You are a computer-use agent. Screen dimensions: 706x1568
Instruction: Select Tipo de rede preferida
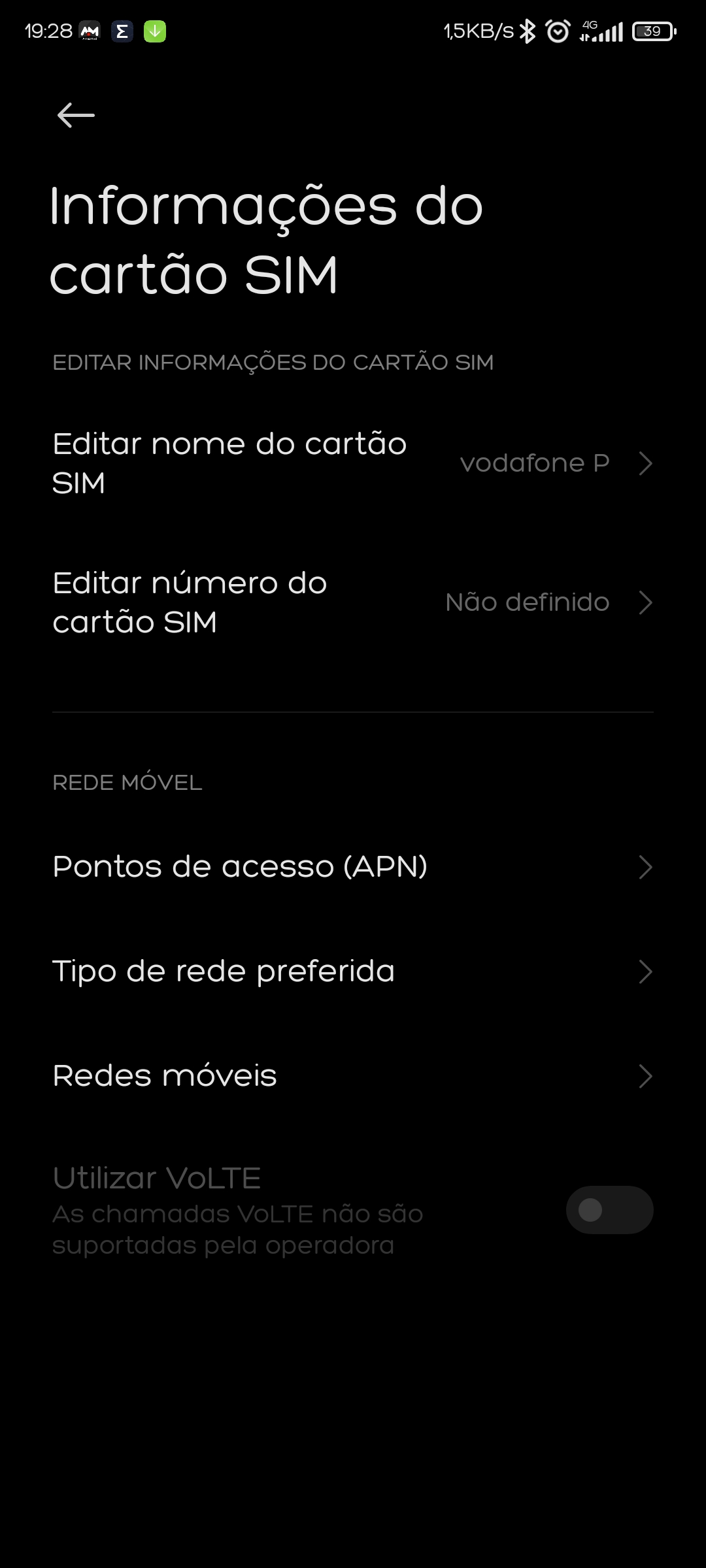(x=353, y=972)
